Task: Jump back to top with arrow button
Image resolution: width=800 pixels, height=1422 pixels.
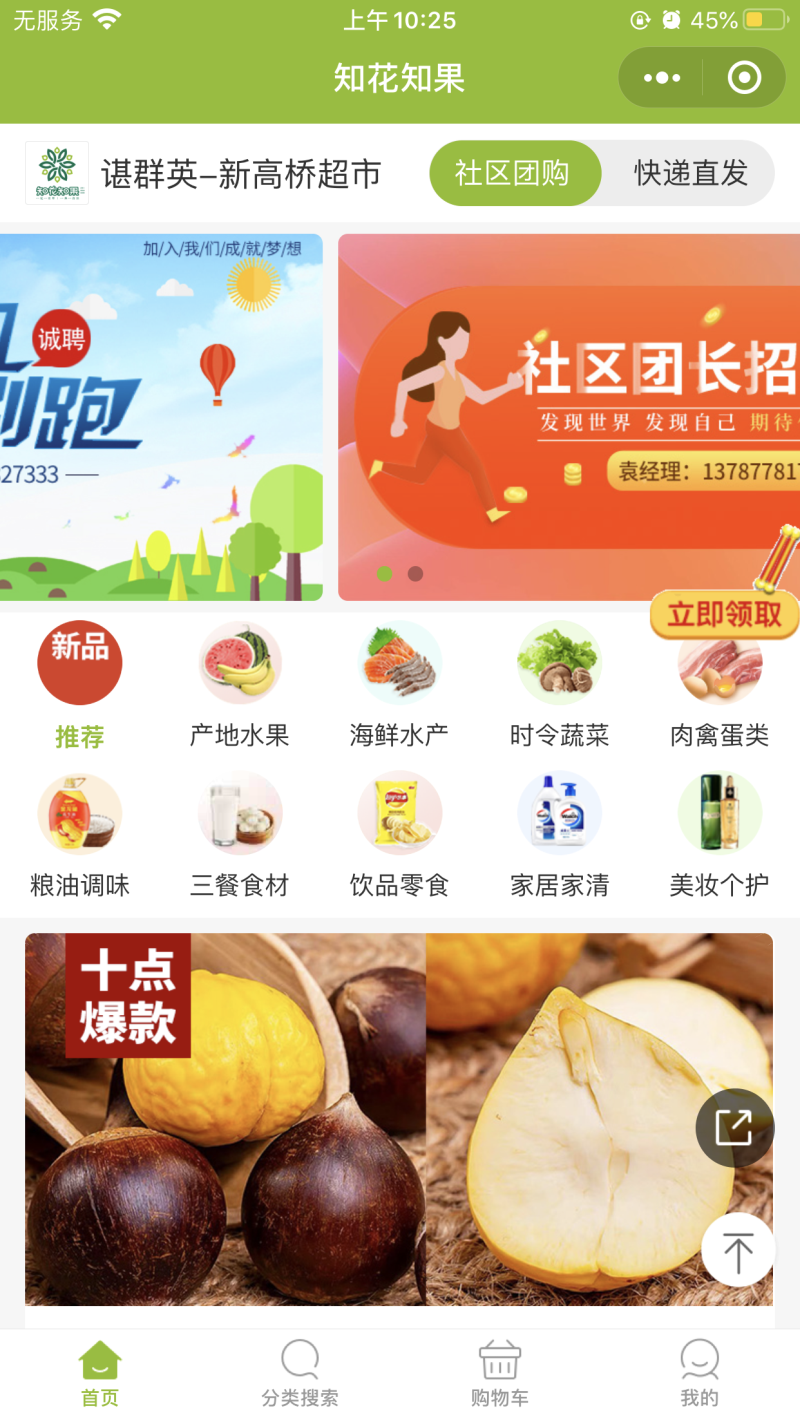Action: (738, 1250)
